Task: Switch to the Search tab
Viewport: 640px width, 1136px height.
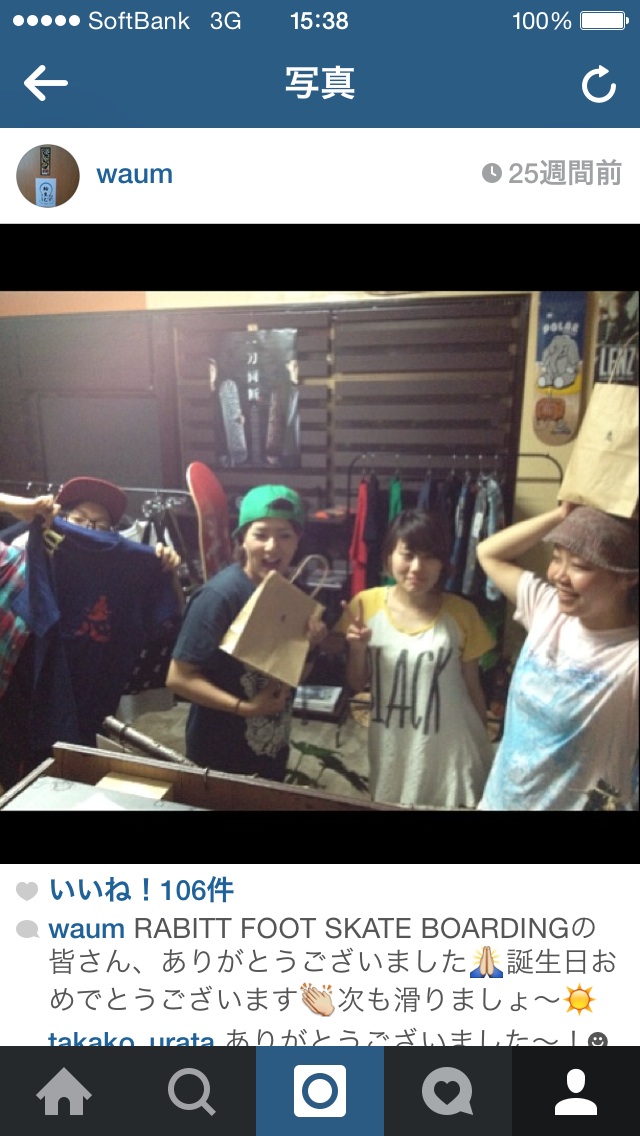Action: pyautogui.click(x=192, y=1091)
